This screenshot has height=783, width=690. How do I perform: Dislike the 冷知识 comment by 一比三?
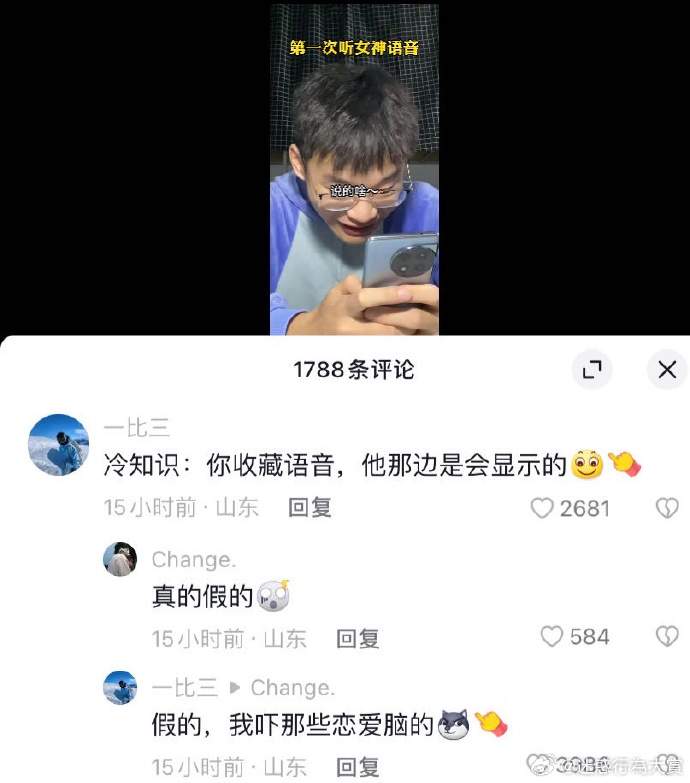click(666, 508)
